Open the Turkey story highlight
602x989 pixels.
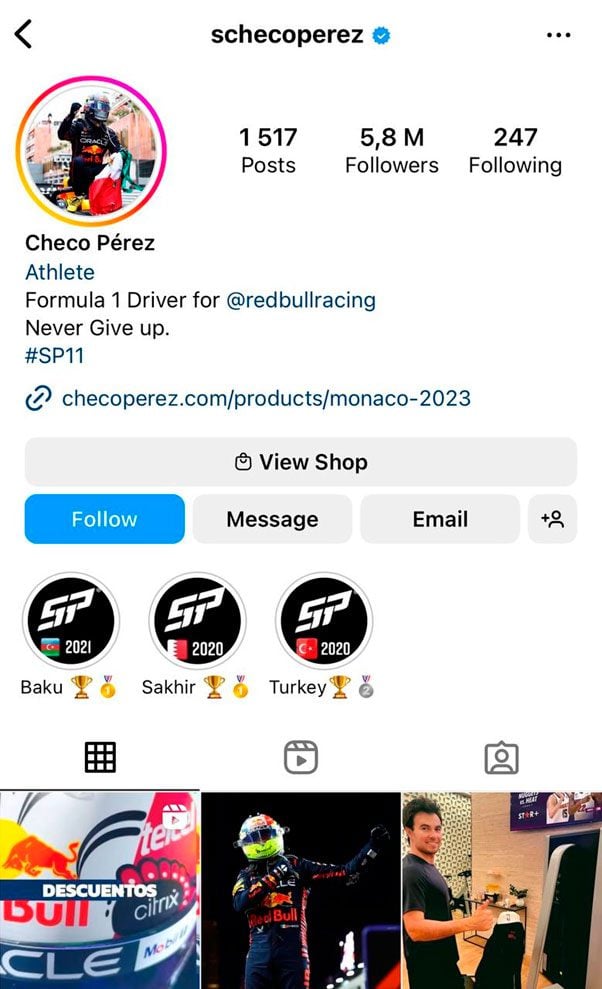[323, 621]
